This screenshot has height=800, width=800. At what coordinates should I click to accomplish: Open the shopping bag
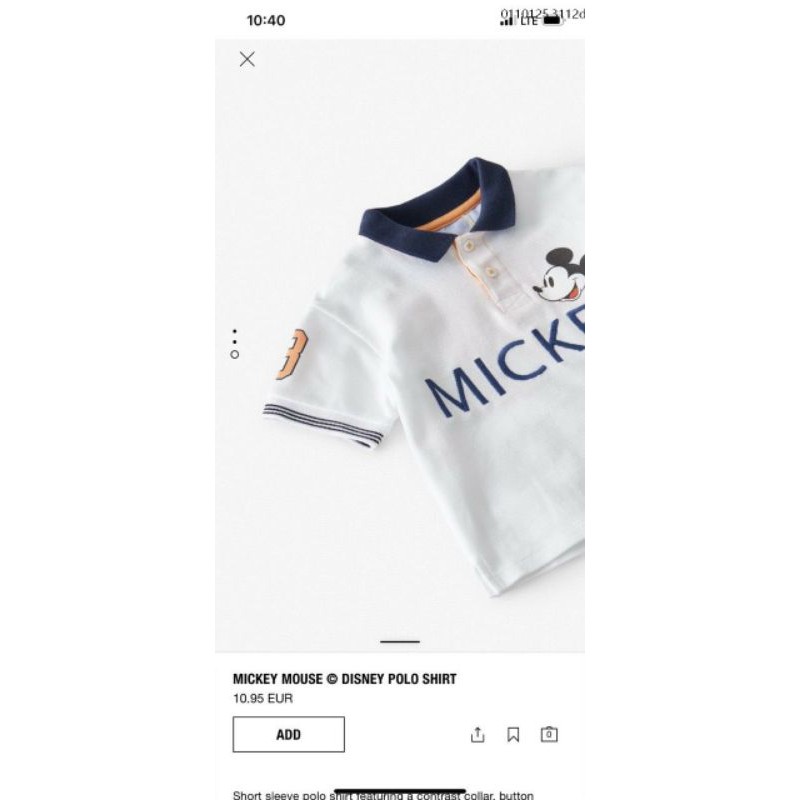[x=549, y=734]
